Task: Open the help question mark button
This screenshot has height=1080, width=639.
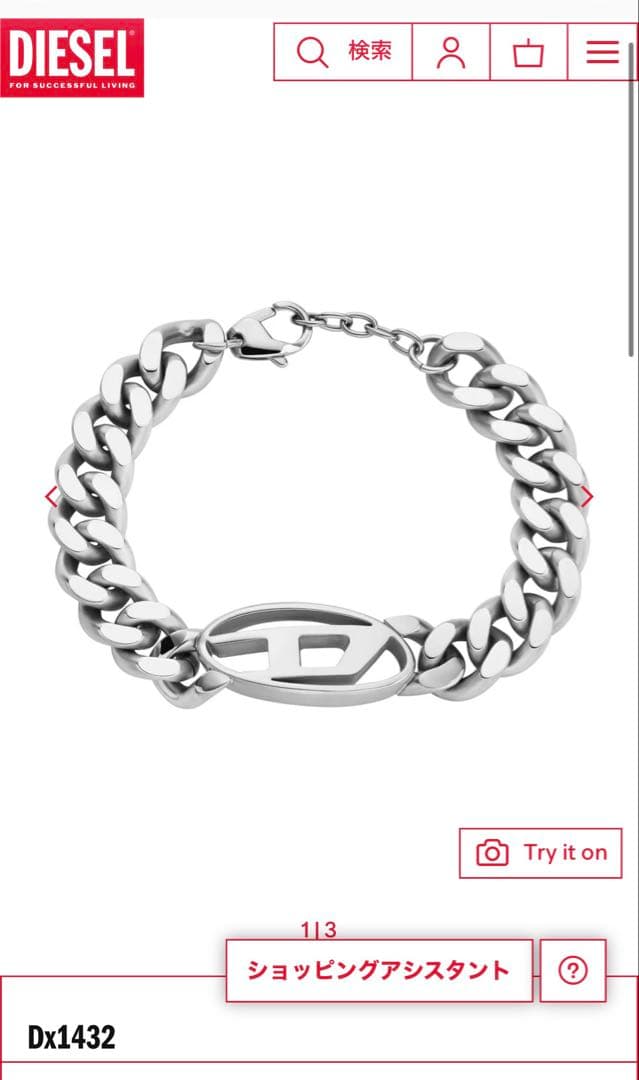Action: pos(573,970)
